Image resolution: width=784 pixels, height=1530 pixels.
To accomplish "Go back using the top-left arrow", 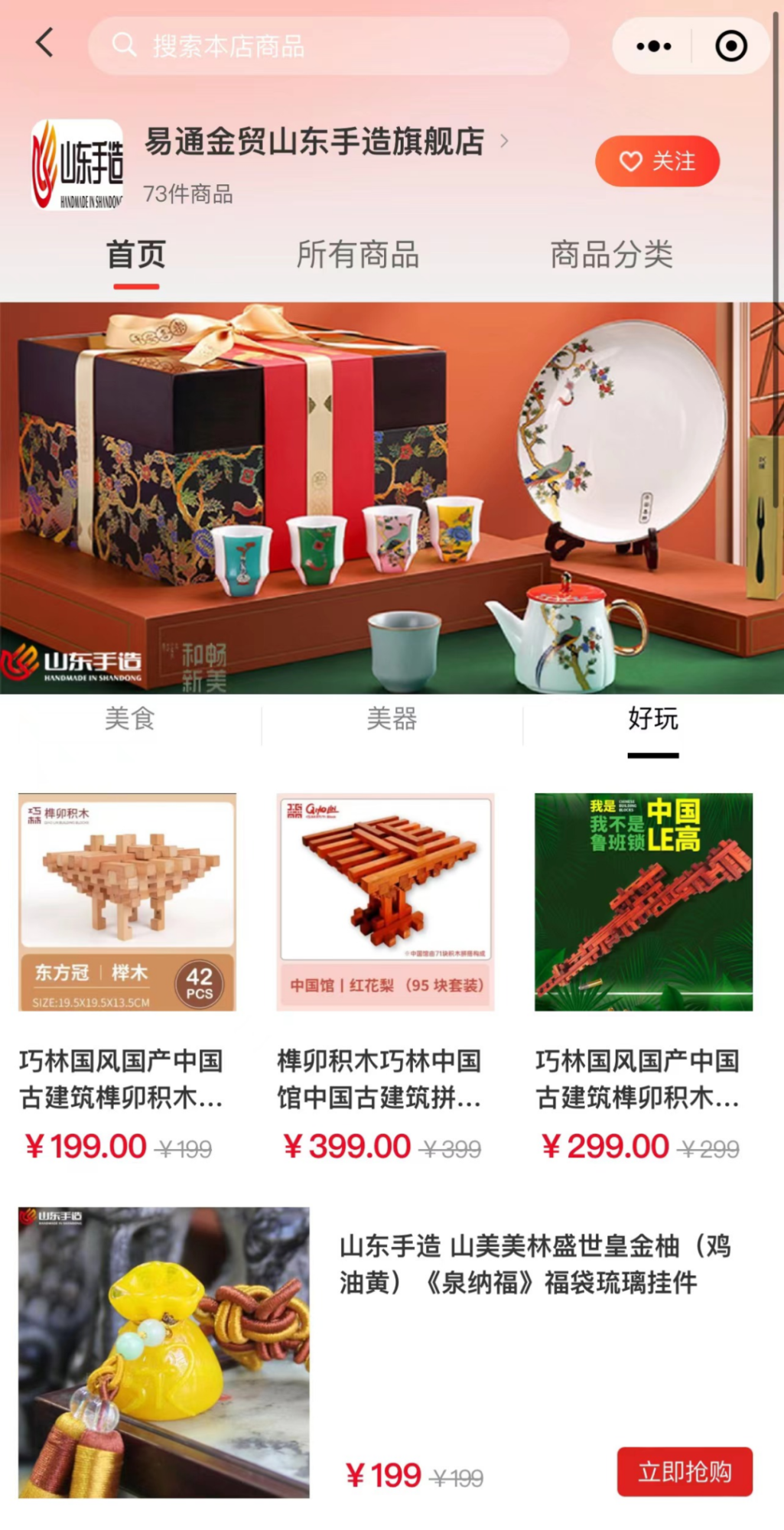I will [45, 44].
